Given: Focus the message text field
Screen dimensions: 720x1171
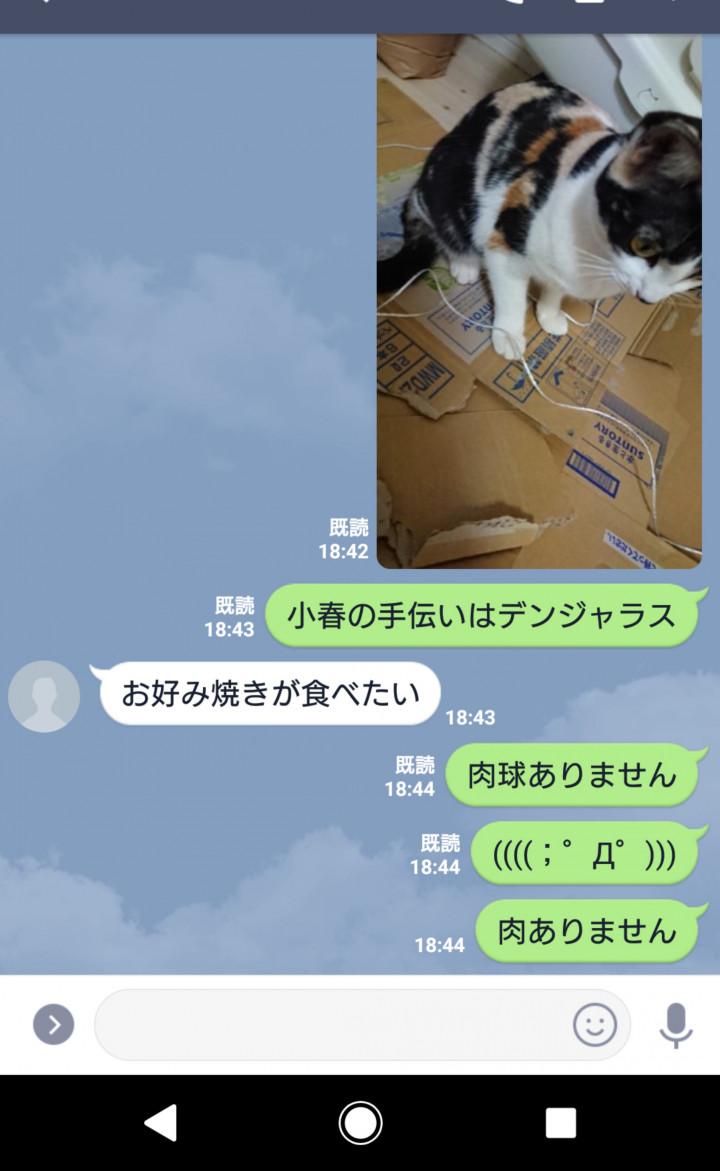Looking at the screenshot, I should pyautogui.click(x=330, y=1025).
